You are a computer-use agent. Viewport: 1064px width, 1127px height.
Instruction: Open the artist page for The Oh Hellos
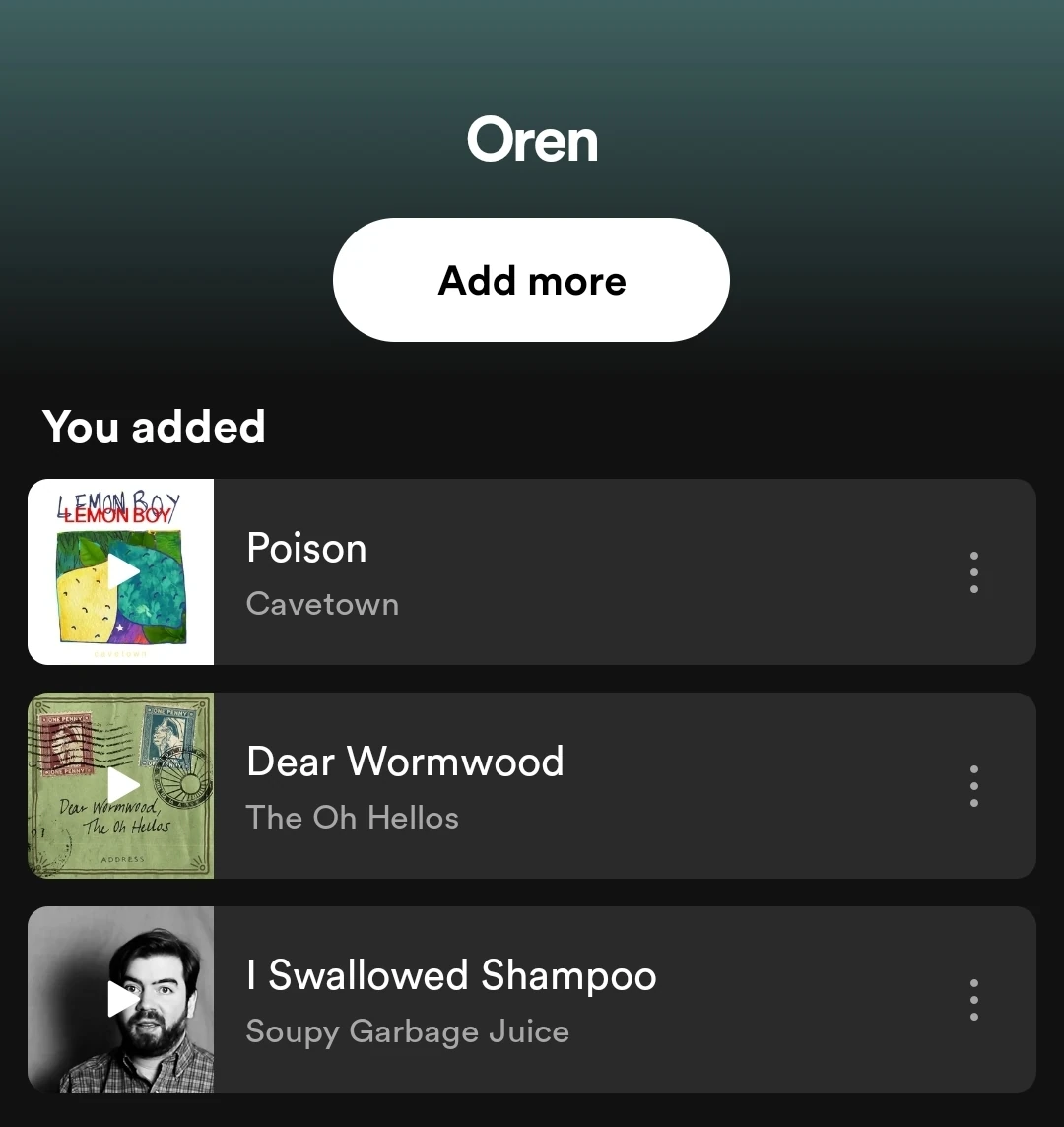tap(352, 818)
